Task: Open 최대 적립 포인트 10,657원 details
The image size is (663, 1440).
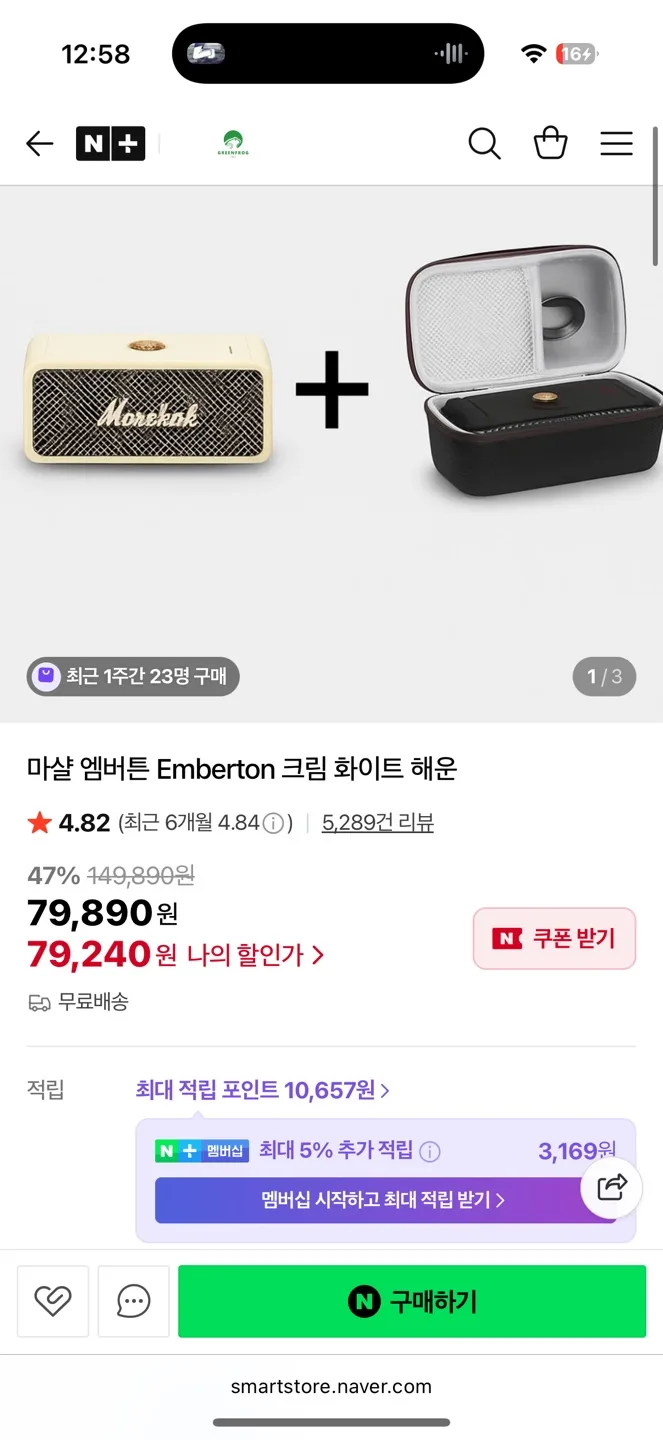Action: click(262, 1090)
